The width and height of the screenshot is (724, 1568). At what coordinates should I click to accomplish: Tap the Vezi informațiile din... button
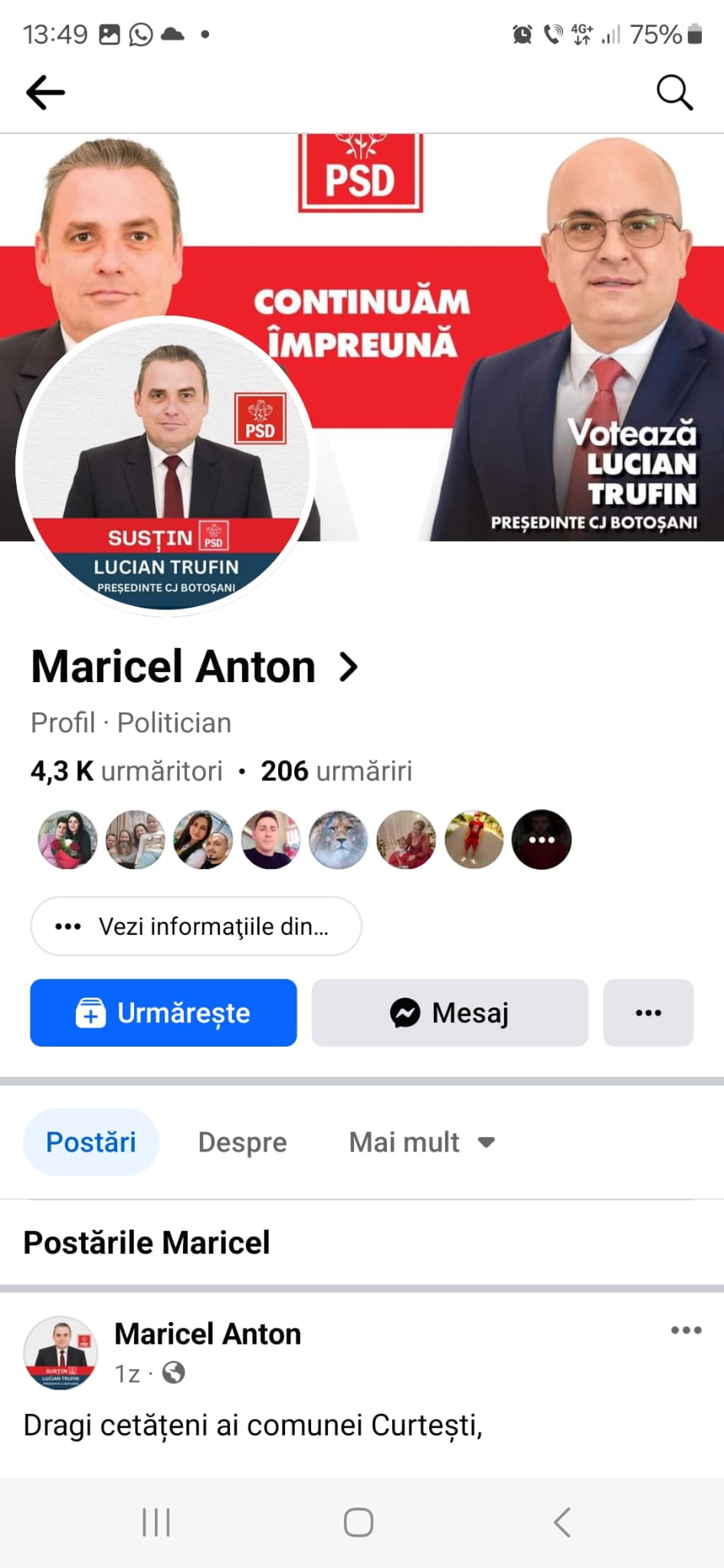(x=196, y=926)
